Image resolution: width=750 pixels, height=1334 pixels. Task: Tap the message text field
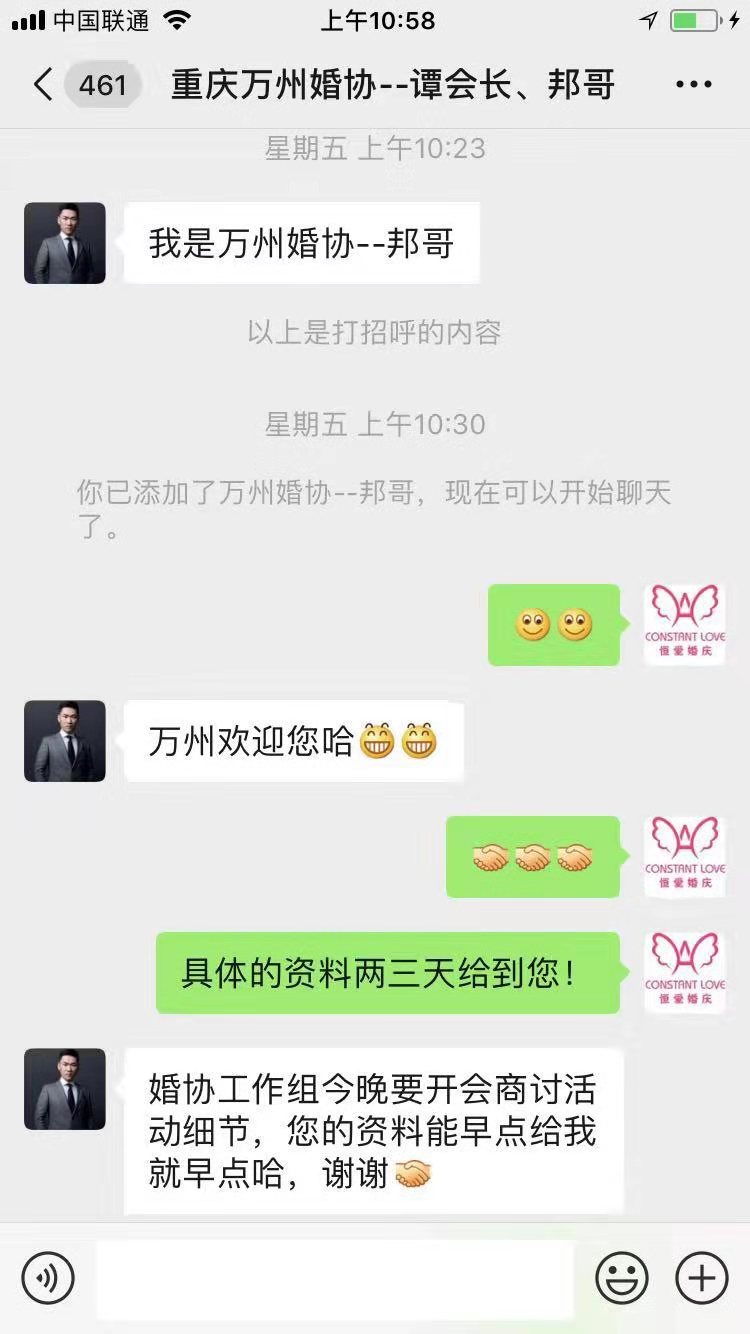(335, 1278)
